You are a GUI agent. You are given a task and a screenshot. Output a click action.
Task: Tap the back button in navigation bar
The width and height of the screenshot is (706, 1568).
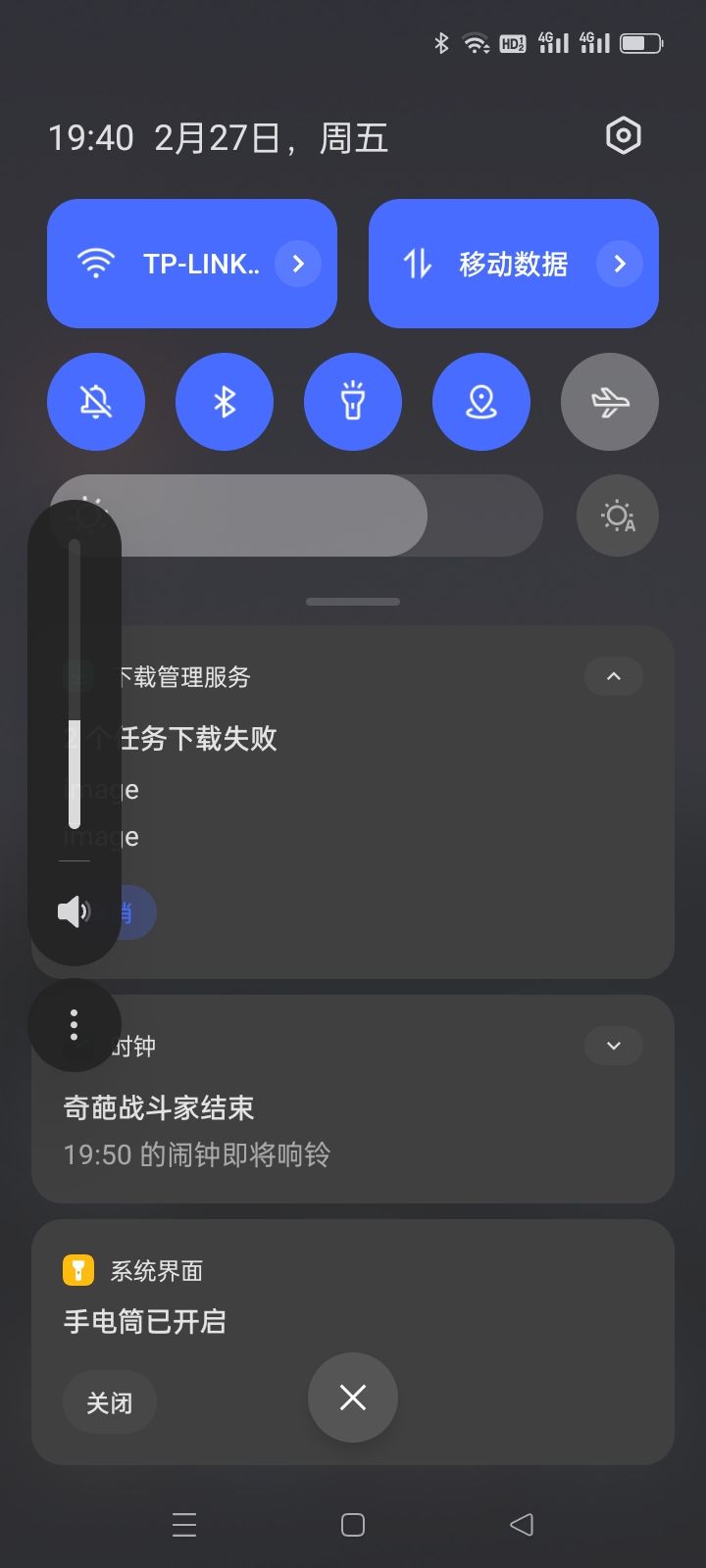click(522, 1525)
